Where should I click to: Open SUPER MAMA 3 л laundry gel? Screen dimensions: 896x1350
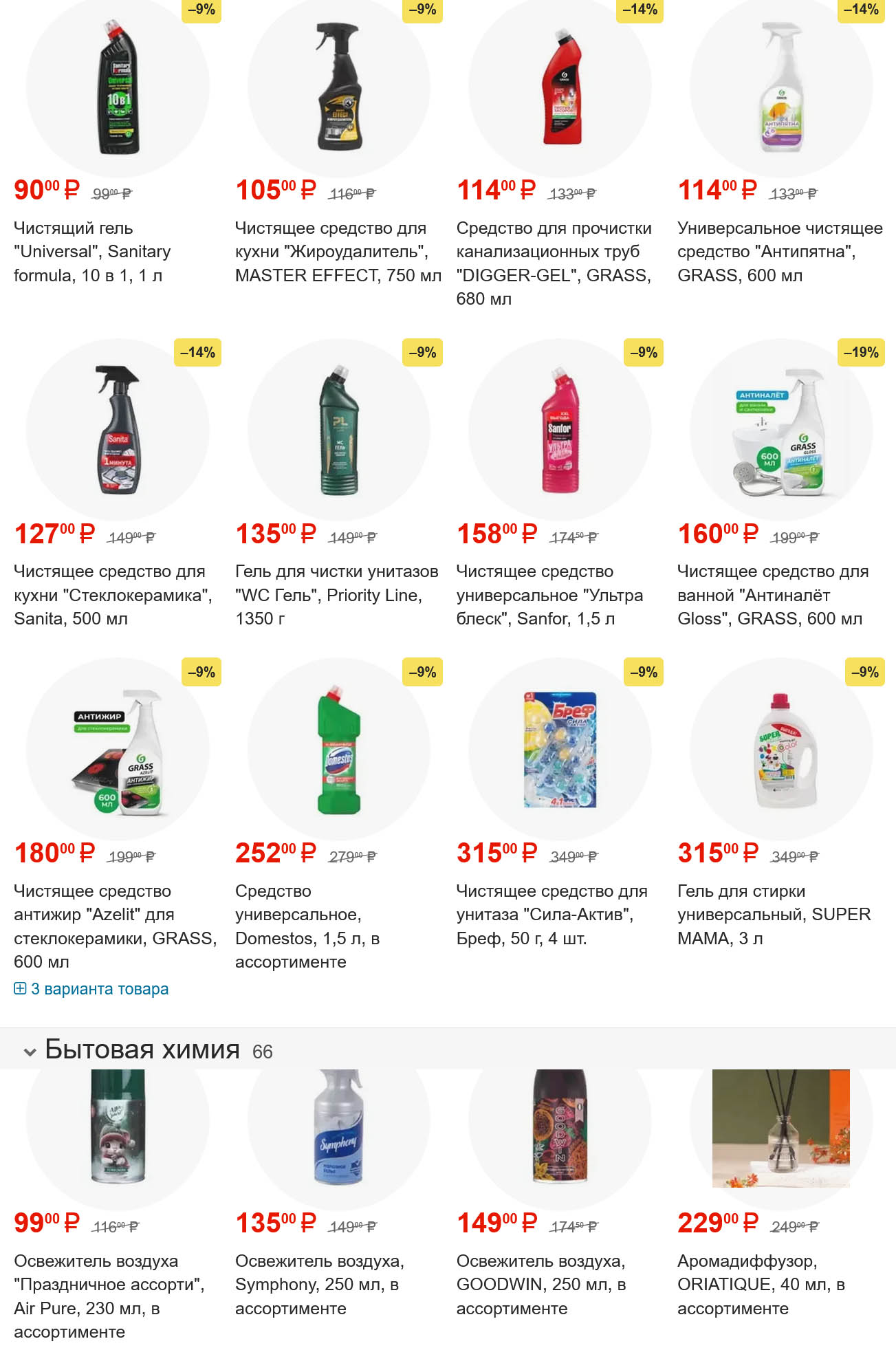[x=774, y=914]
